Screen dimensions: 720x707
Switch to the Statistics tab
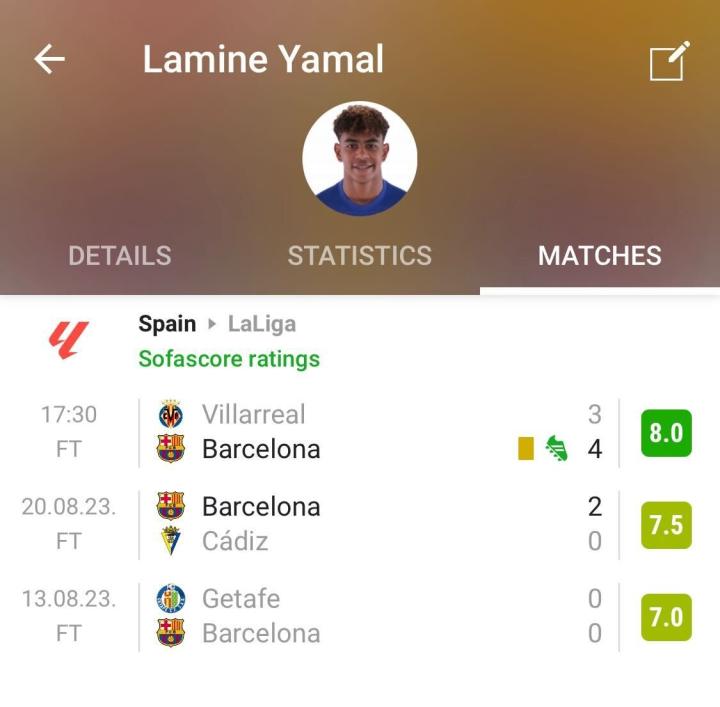click(x=360, y=256)
